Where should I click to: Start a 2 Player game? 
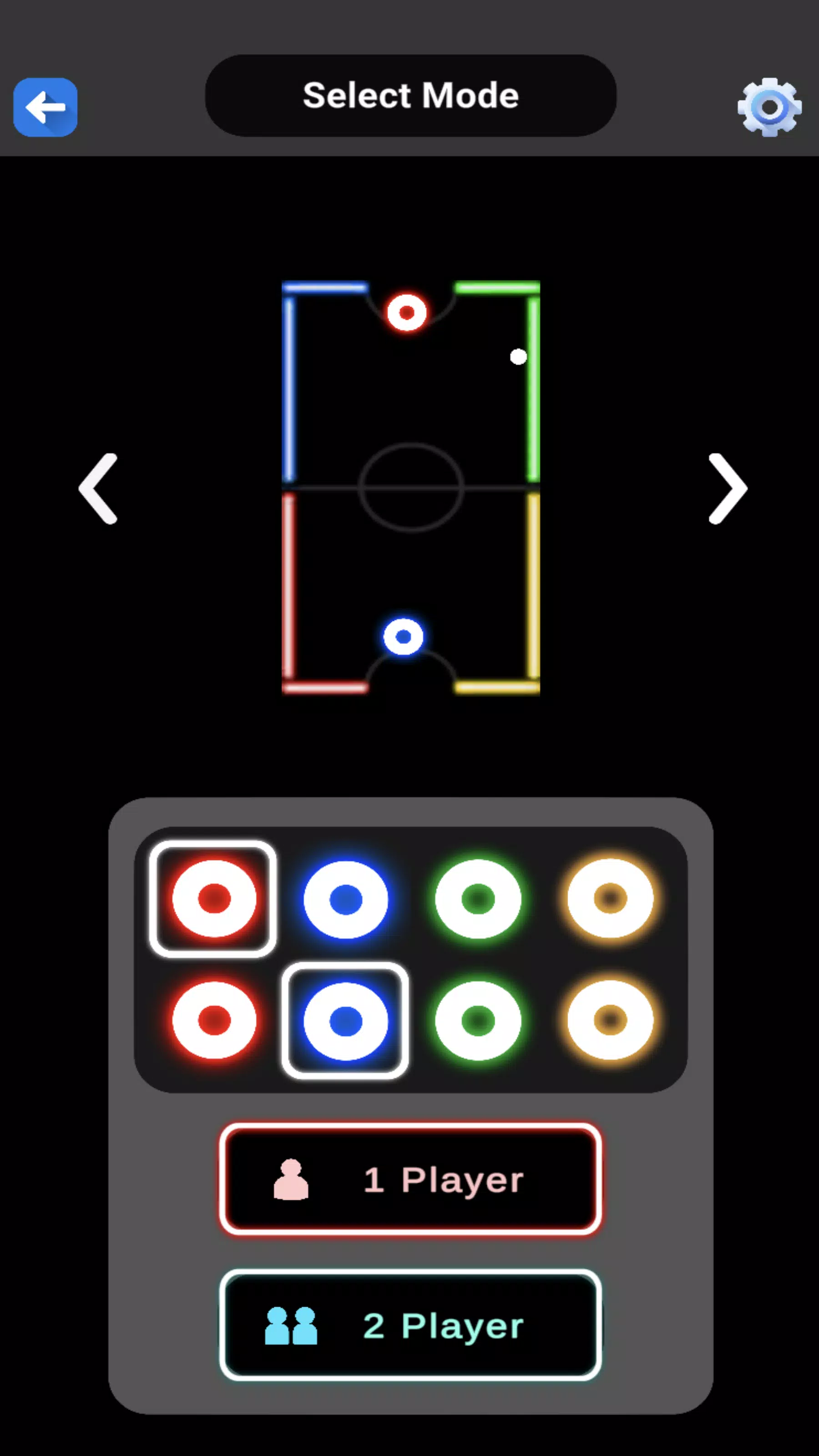pyautogui.click(x=410, y=1325)
